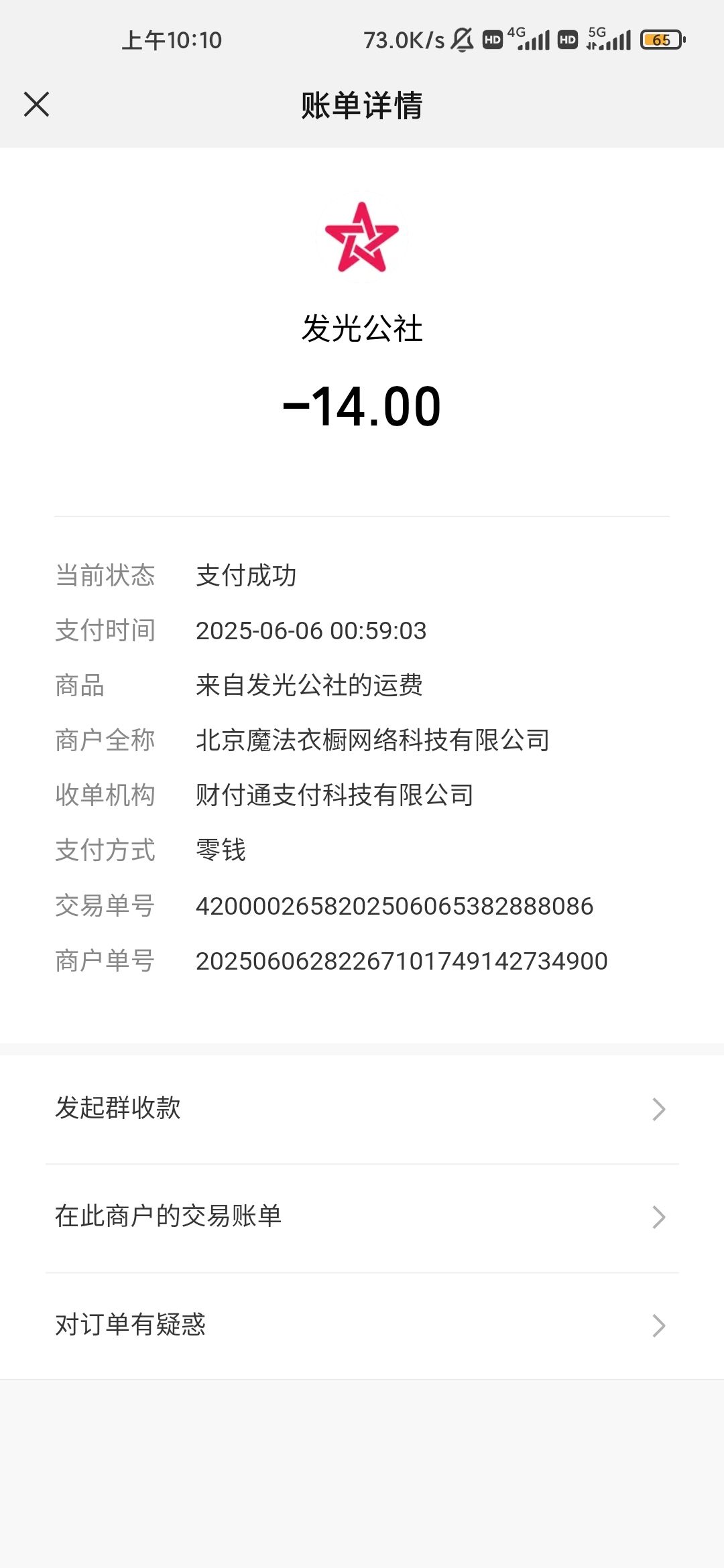Screen dimensions: 724x1568
Task: View 在此商户的交易账单
Action: click(x=362, y=1218)
